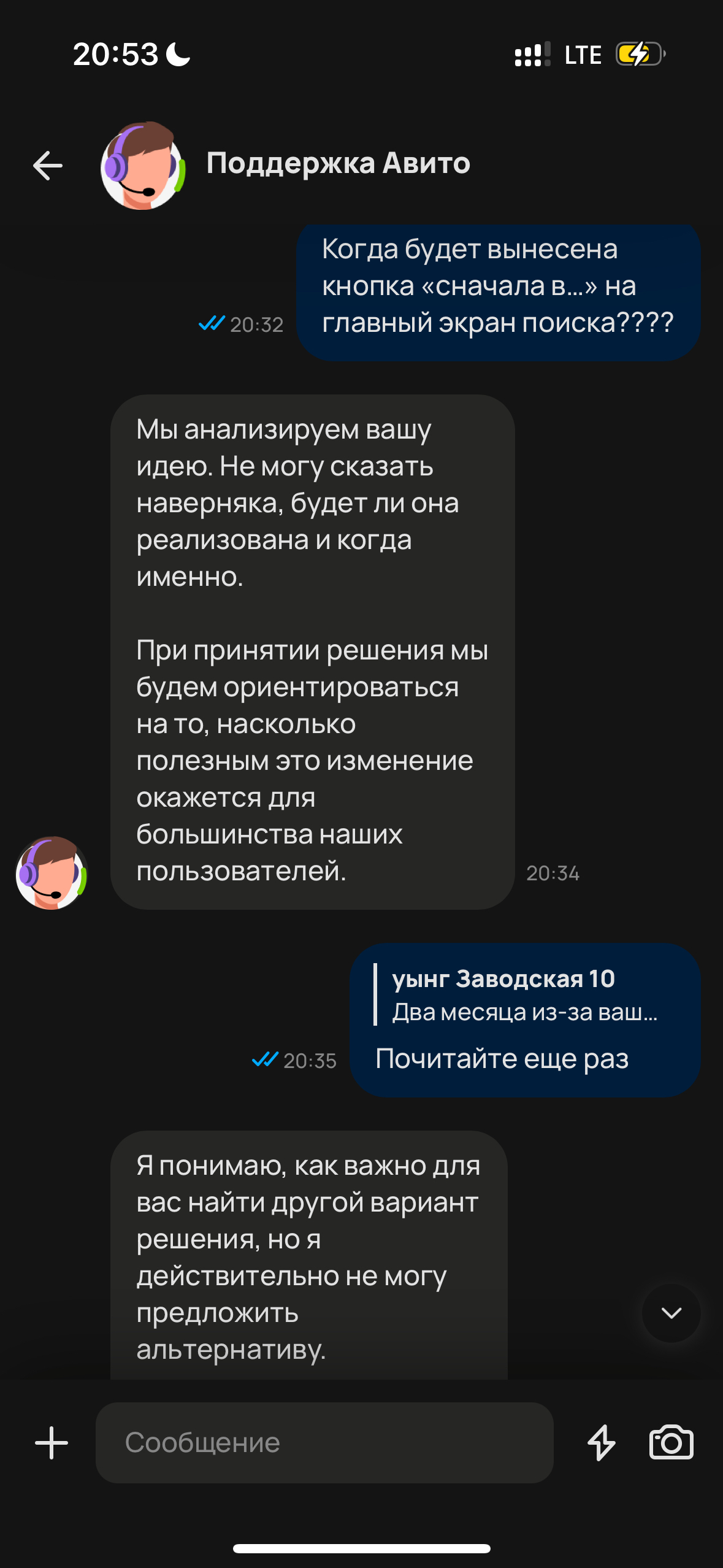
Task: Open Поддержка Авито chat profile header
Action: click(x=337, y=164)
